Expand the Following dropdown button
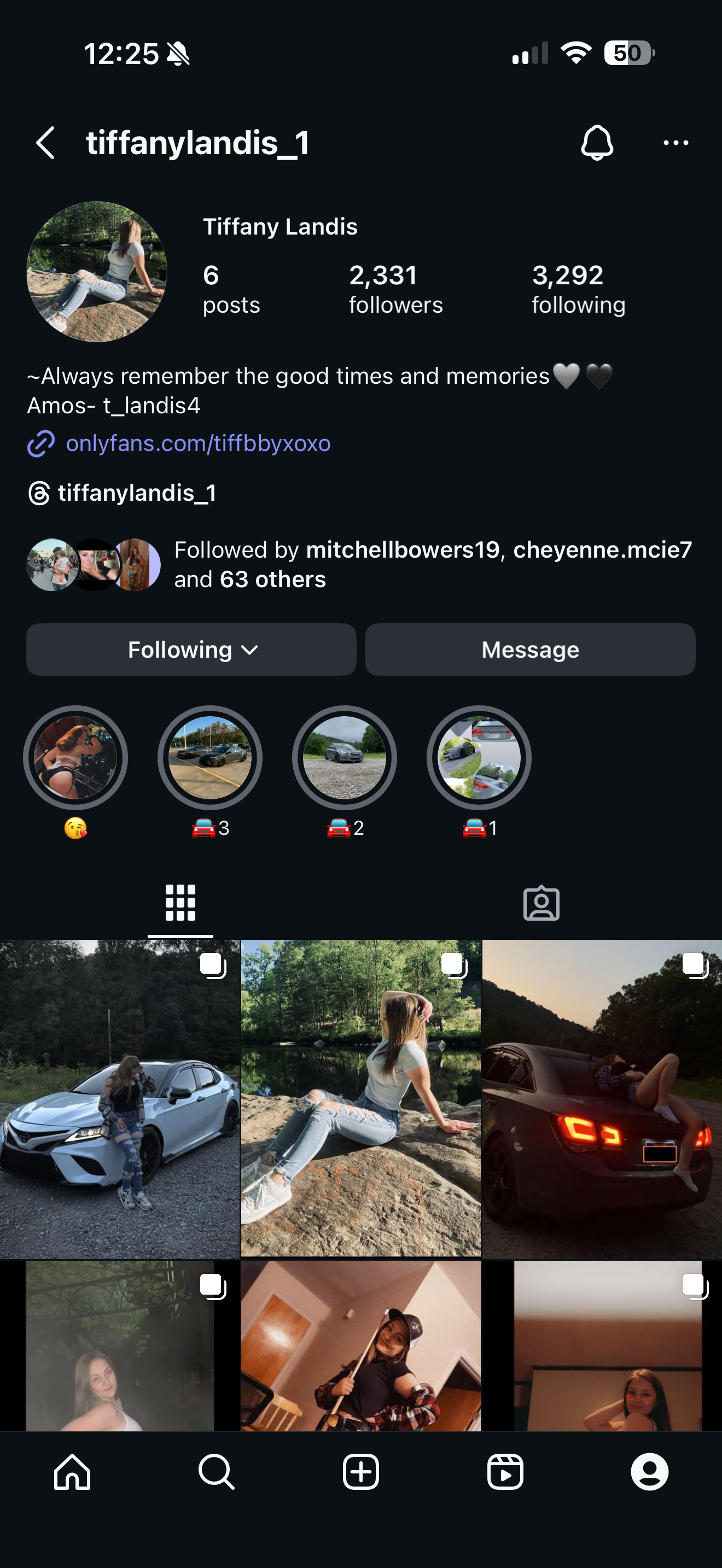 tap(191, 650)
